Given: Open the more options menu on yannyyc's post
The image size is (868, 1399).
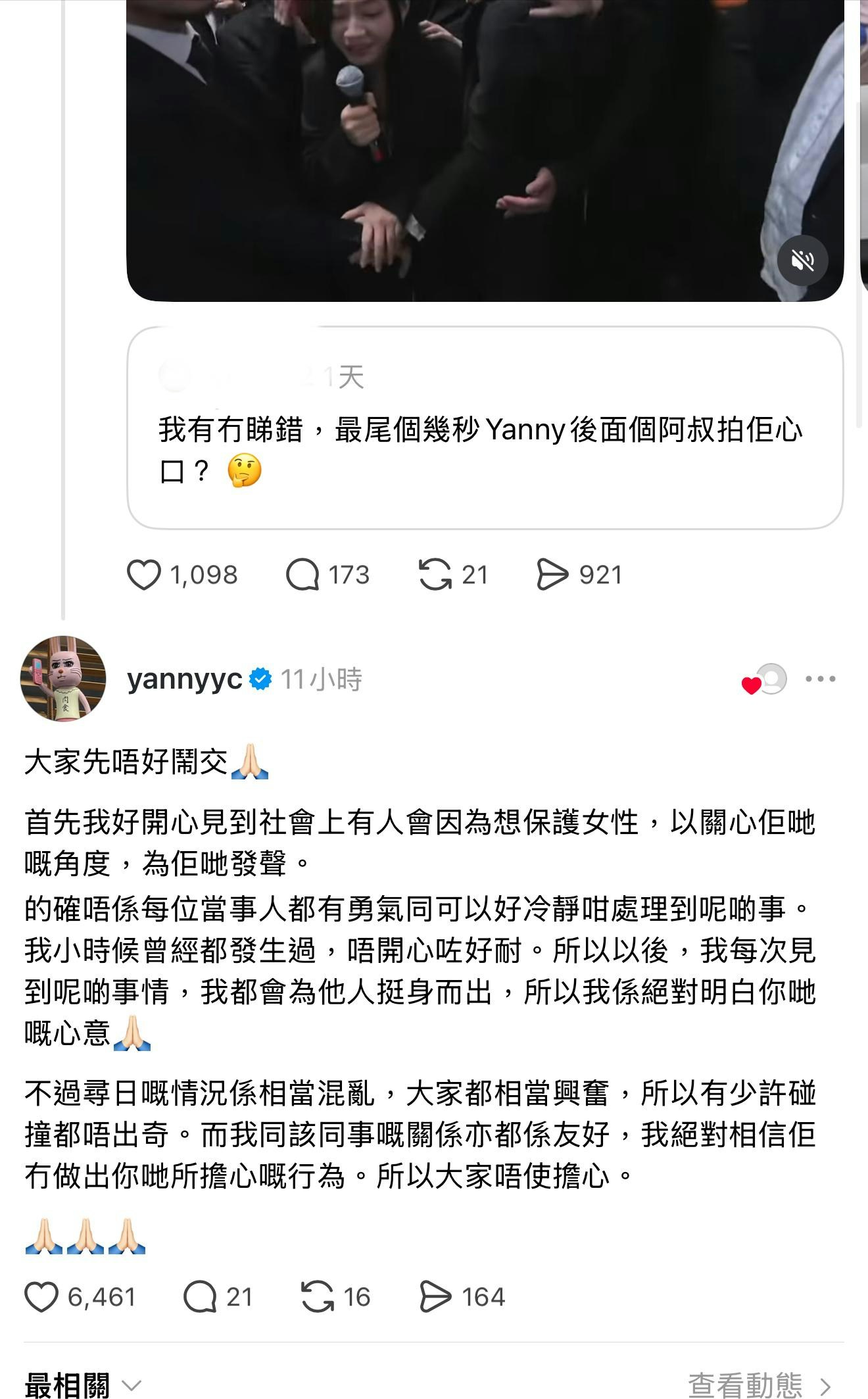Looking at the screenshot, I should [x=821, y=679].
